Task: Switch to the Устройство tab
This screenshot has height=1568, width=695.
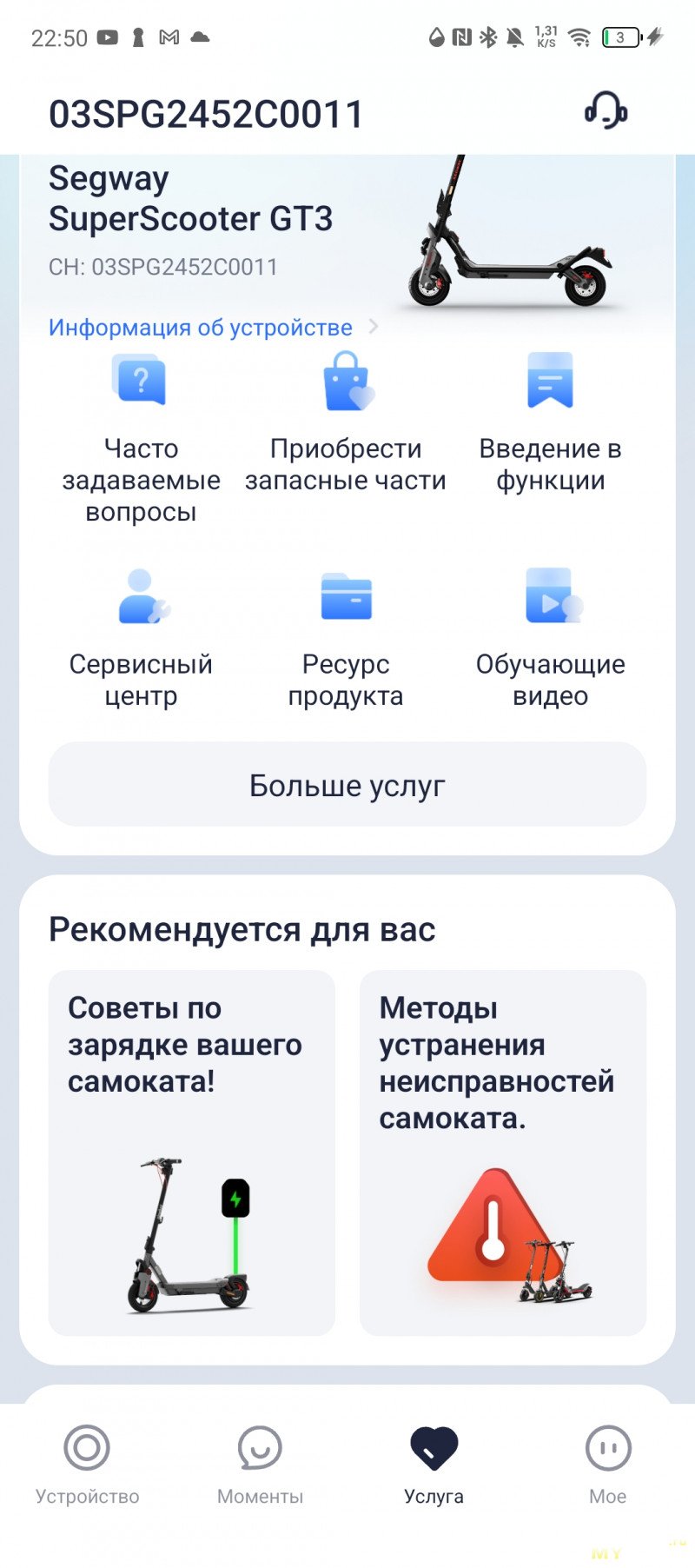Action: [87, 1464]
